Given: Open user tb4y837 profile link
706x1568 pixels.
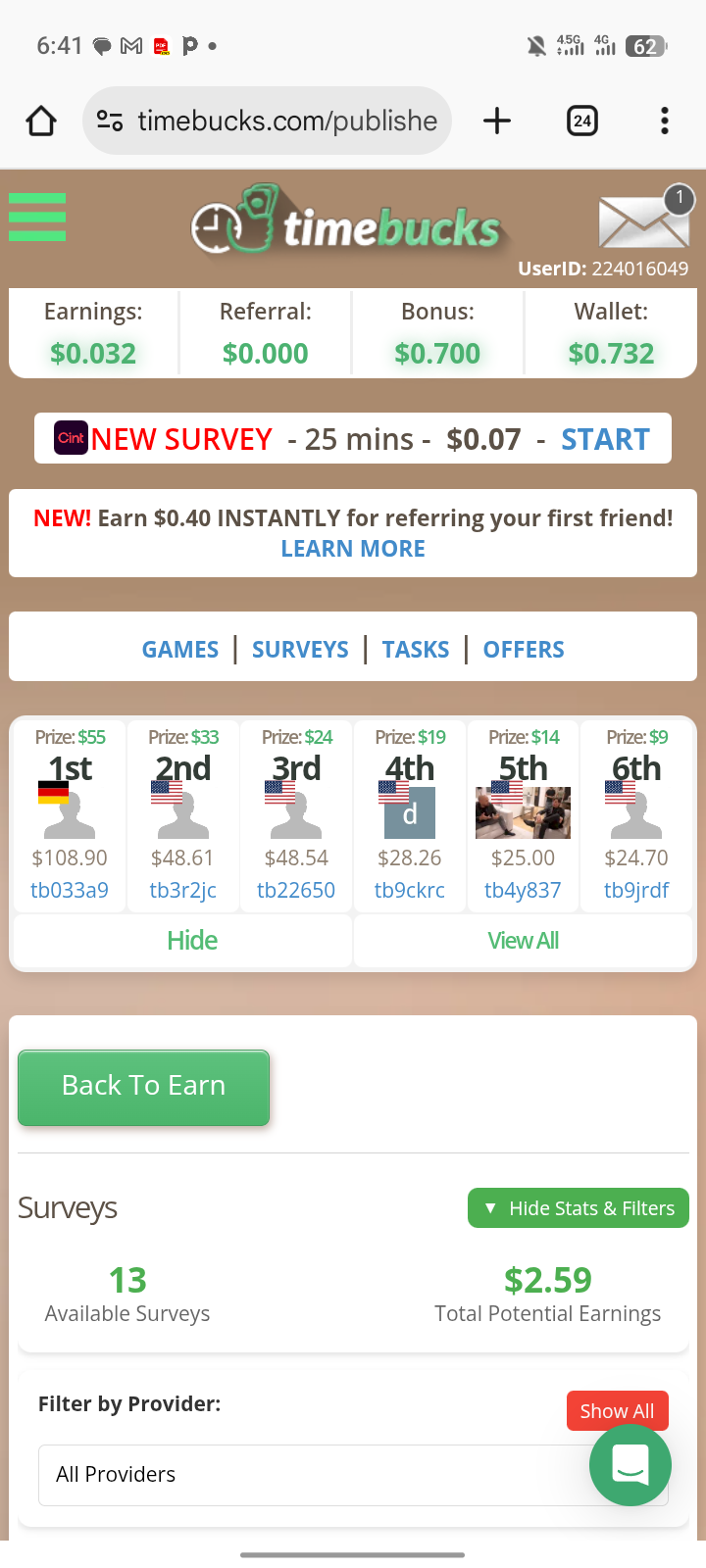Looking at the screenshot, I should pyautogui.click(x=523, y=890).
